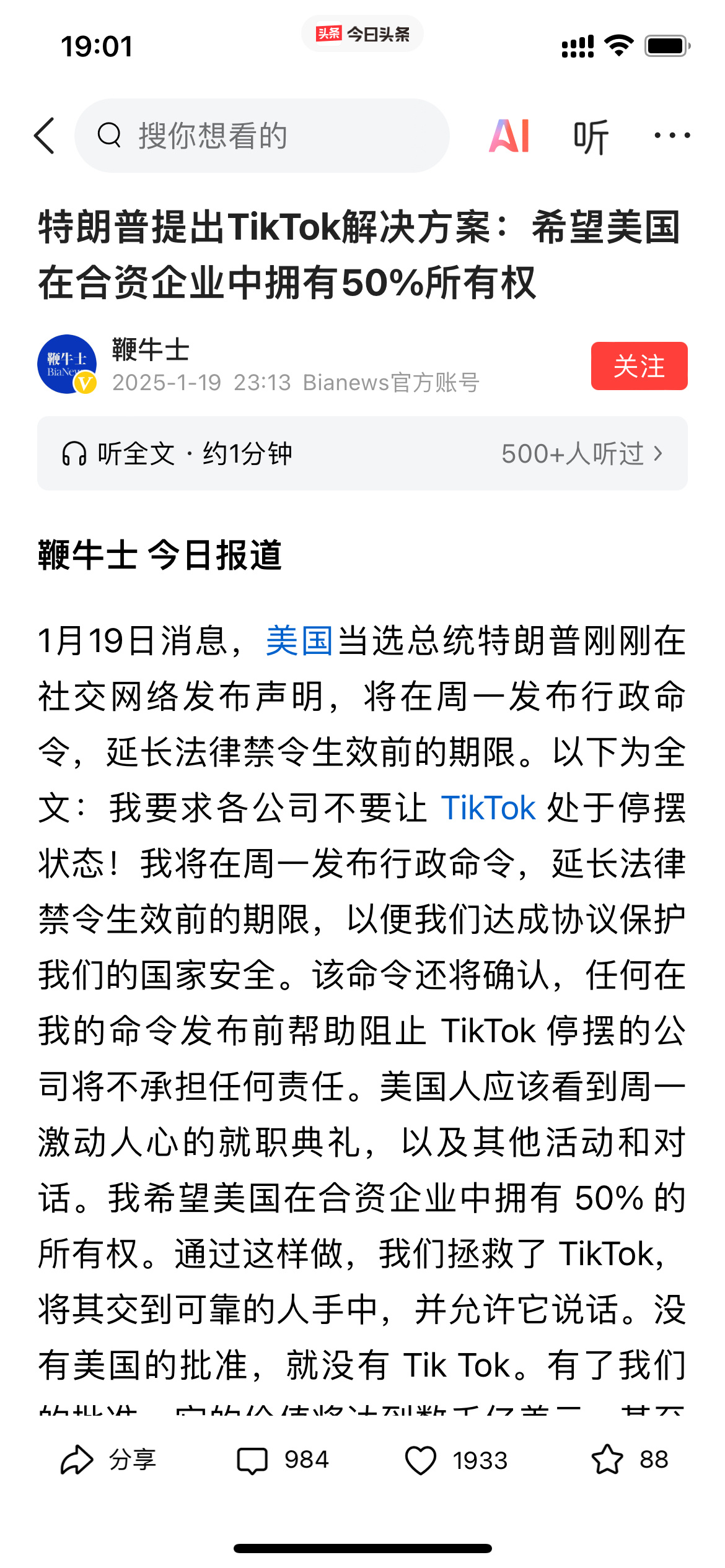Open the AI assistant icon
725x1568 pixels.
(x=509, y=136)
